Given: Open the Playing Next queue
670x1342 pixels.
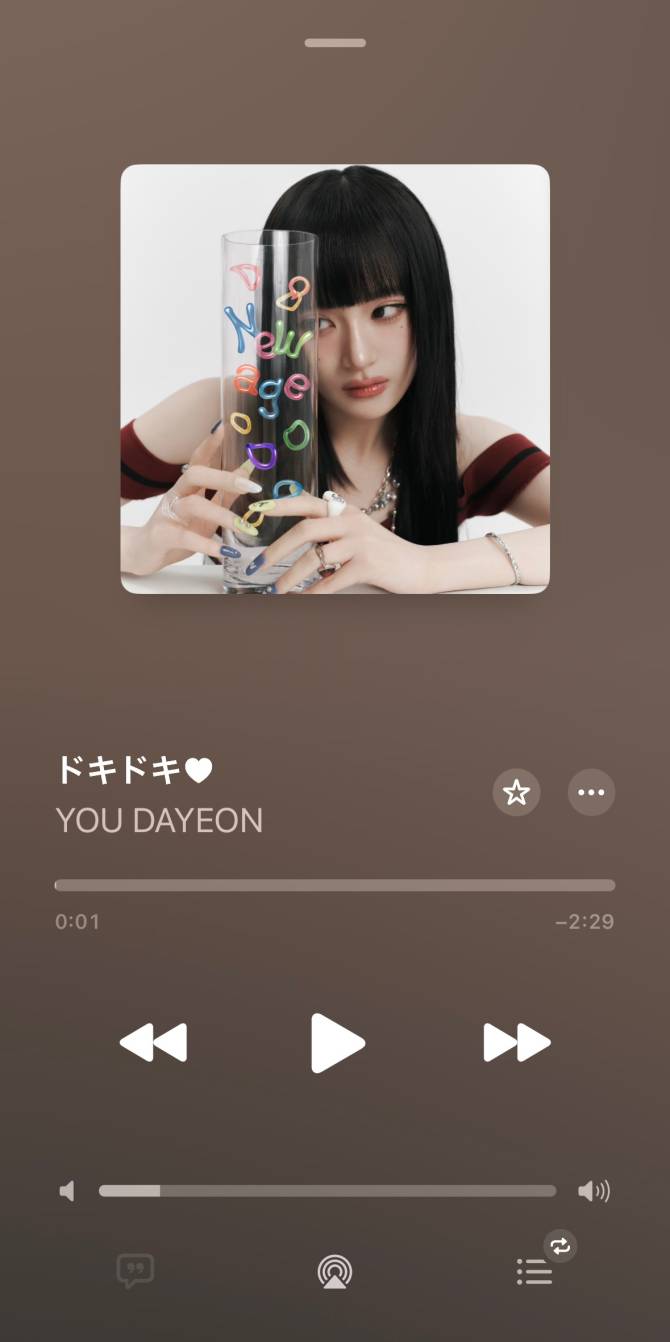Looking at the screenshot, I should click(x=534, y=1271).
